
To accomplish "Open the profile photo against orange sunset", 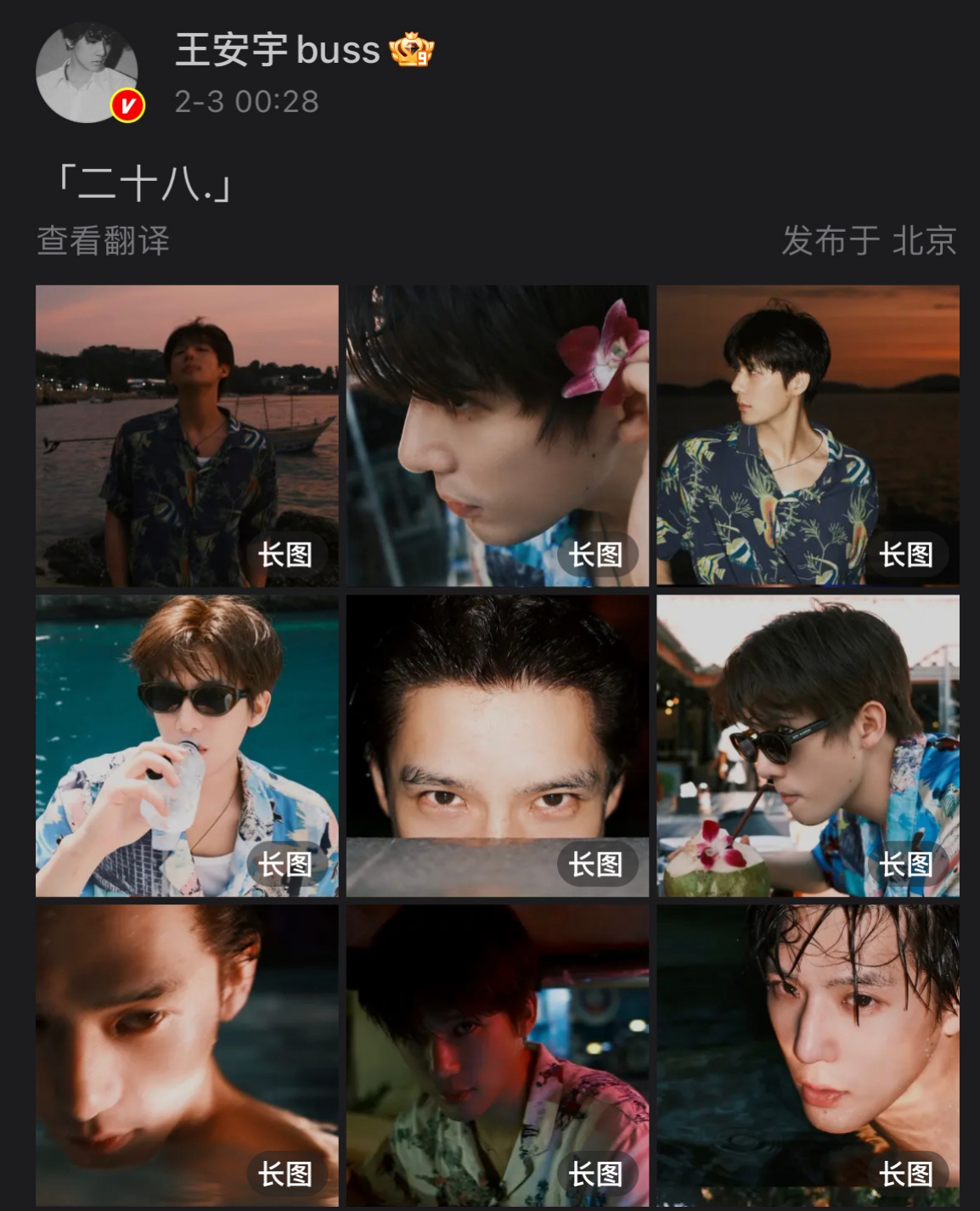I will tap(808, 436).
